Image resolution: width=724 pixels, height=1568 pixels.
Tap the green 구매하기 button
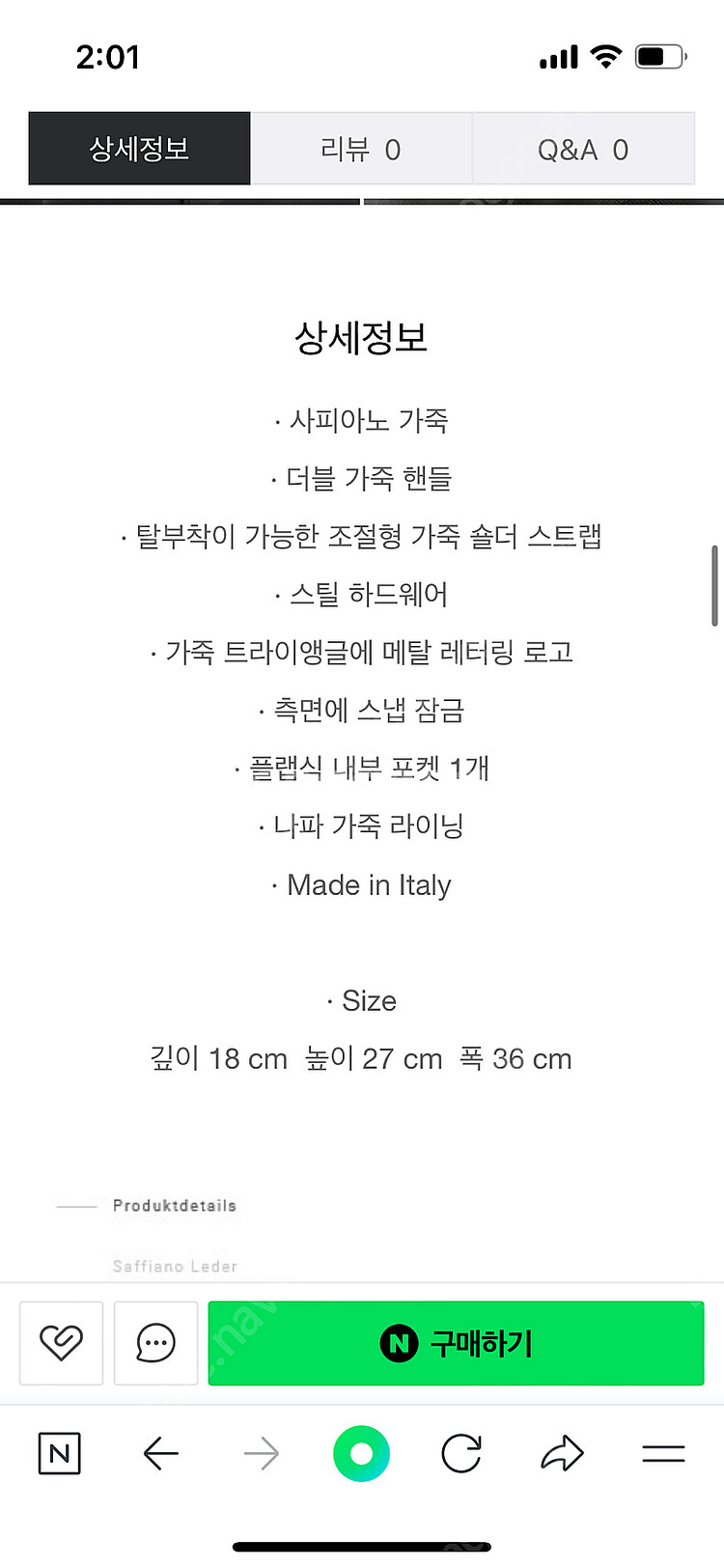point(456,1343)
